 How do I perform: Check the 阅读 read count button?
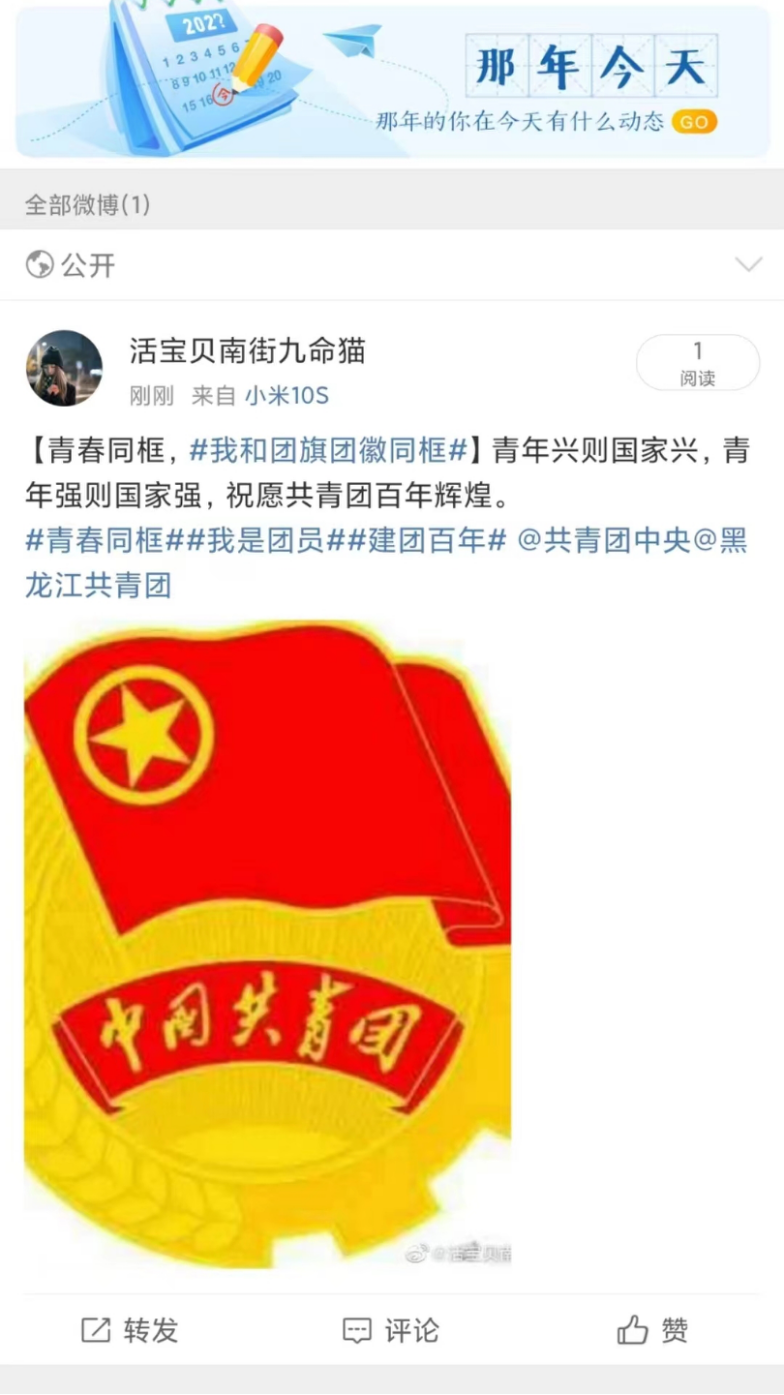697,363
